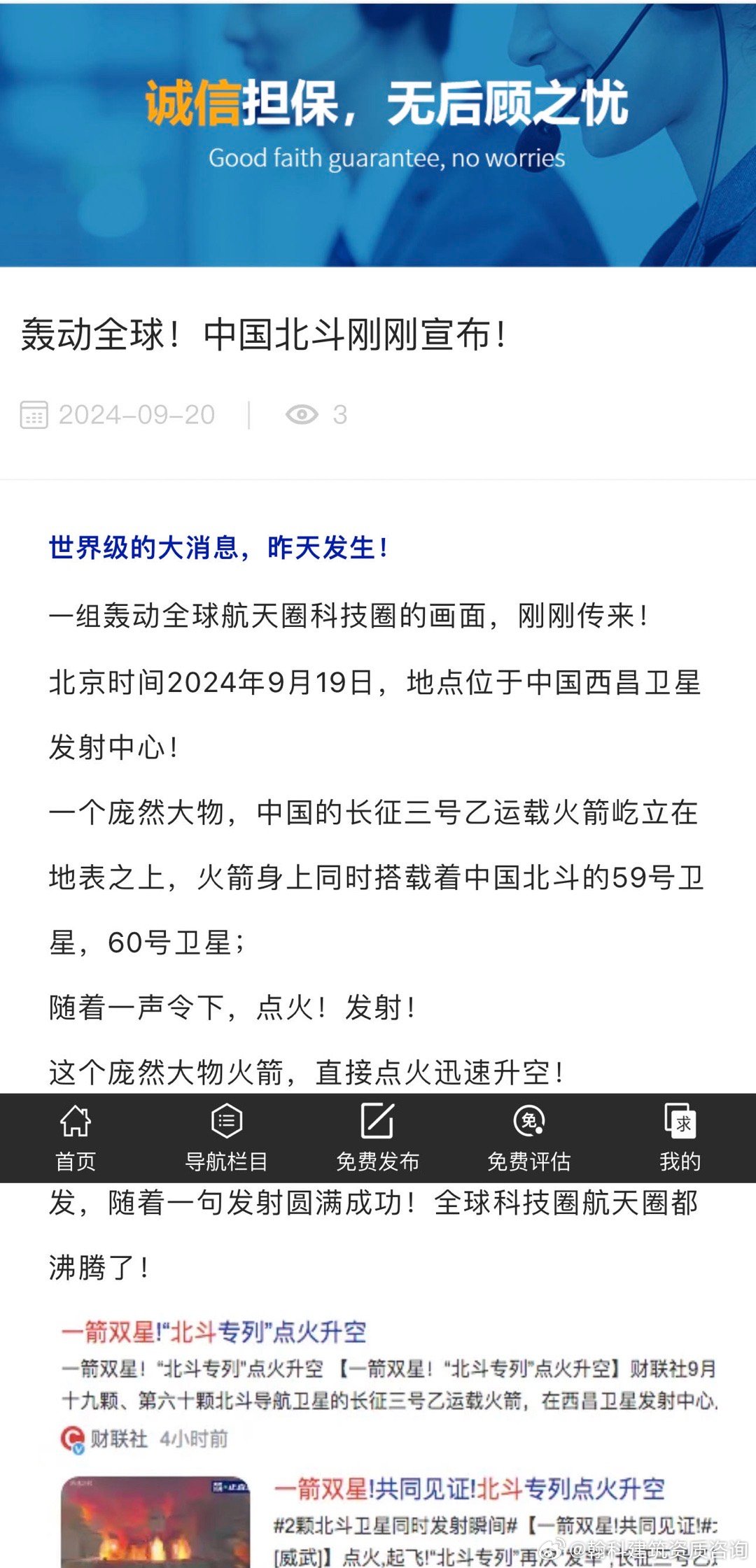This screenshot has height=1568, width=756.
Task: Select the 免费发布 tab
Action: tap(377, 1138)
